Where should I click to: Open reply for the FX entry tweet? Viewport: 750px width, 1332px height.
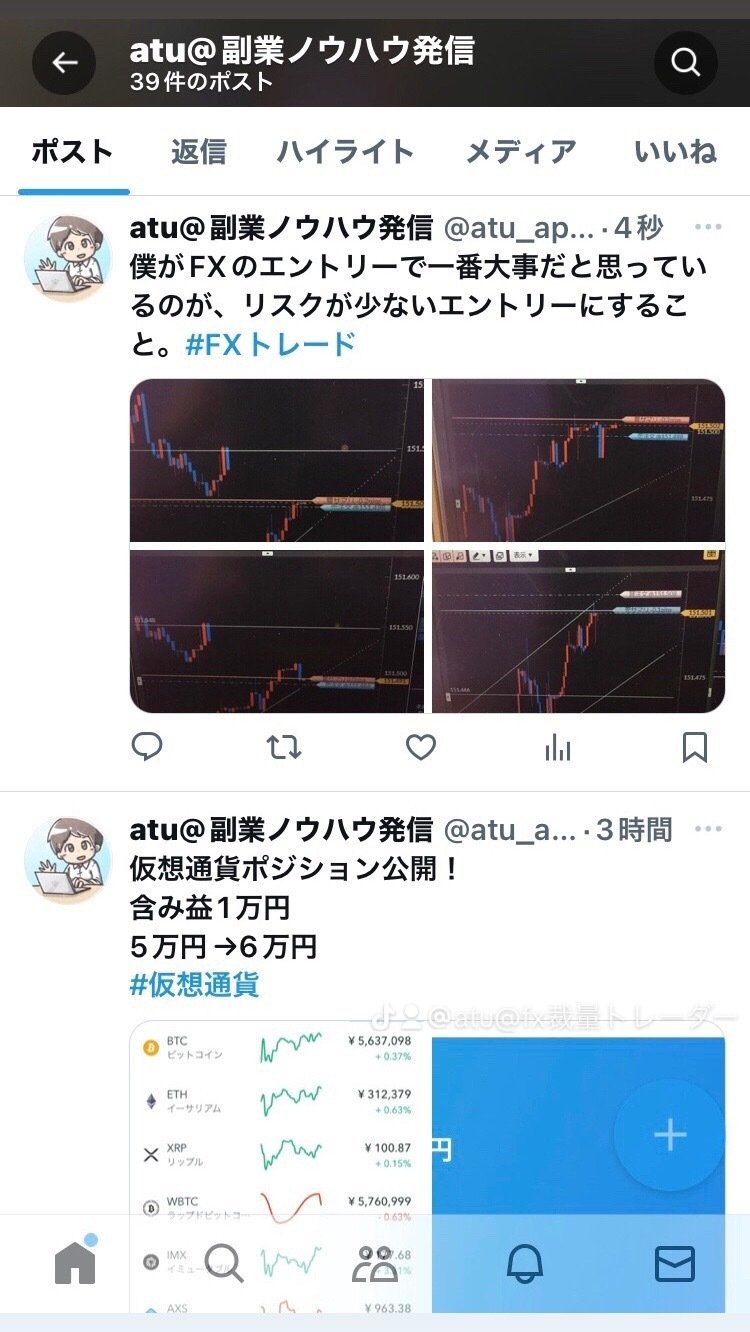click(x=150, y=746)
